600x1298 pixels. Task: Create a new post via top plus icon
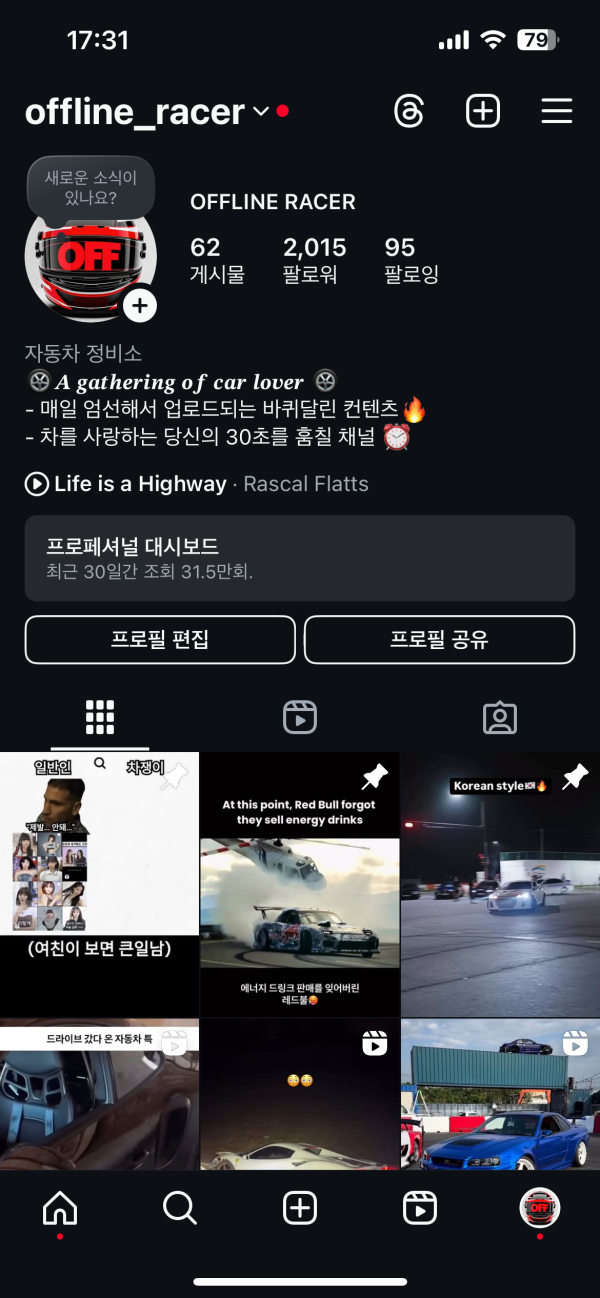(x=483, y=111)
